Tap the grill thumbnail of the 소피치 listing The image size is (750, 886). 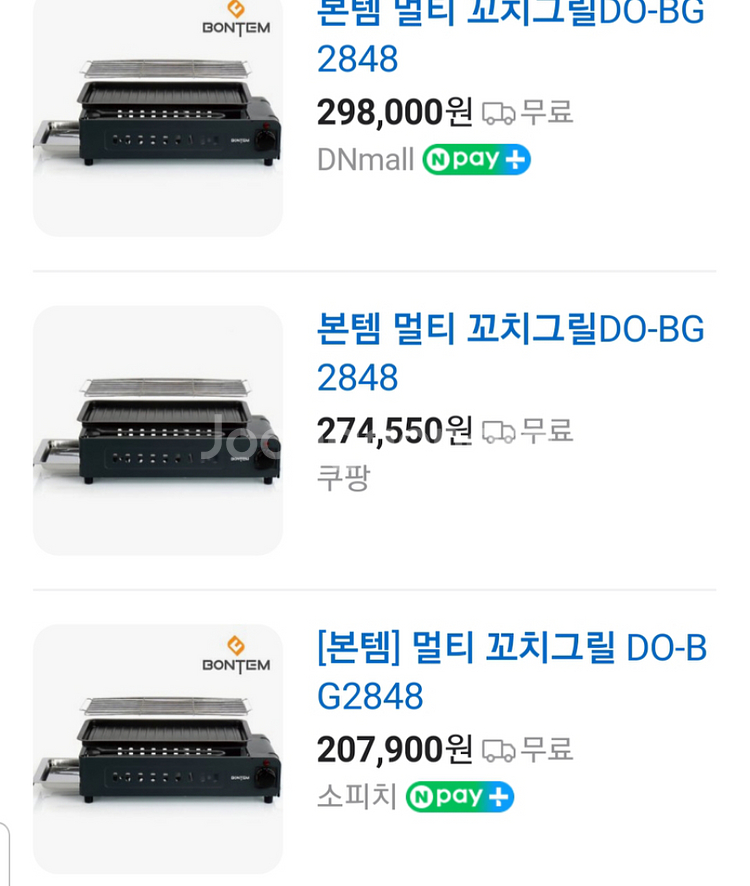click(158, 748)
